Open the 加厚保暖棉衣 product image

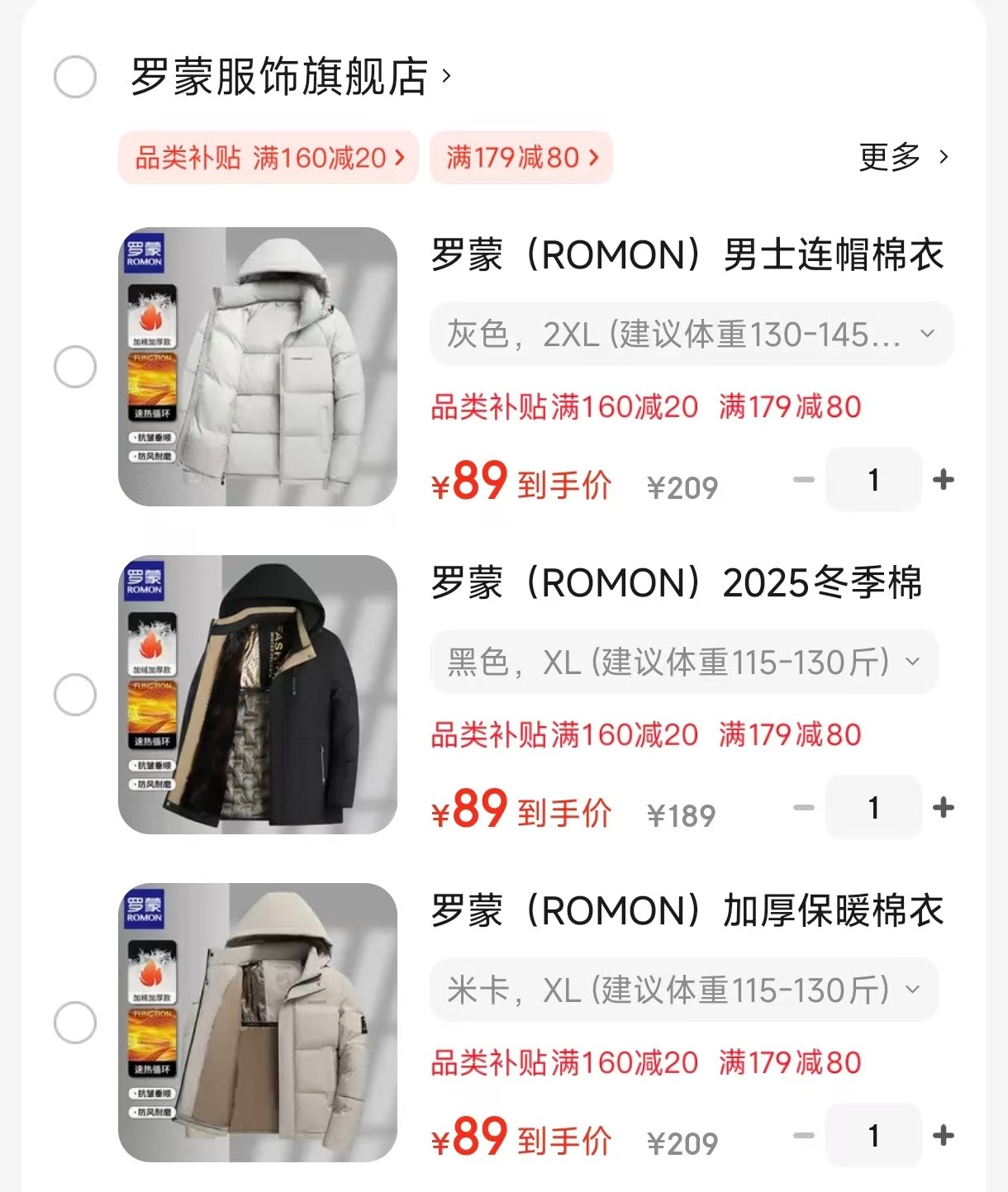[x=258, y=1023]
